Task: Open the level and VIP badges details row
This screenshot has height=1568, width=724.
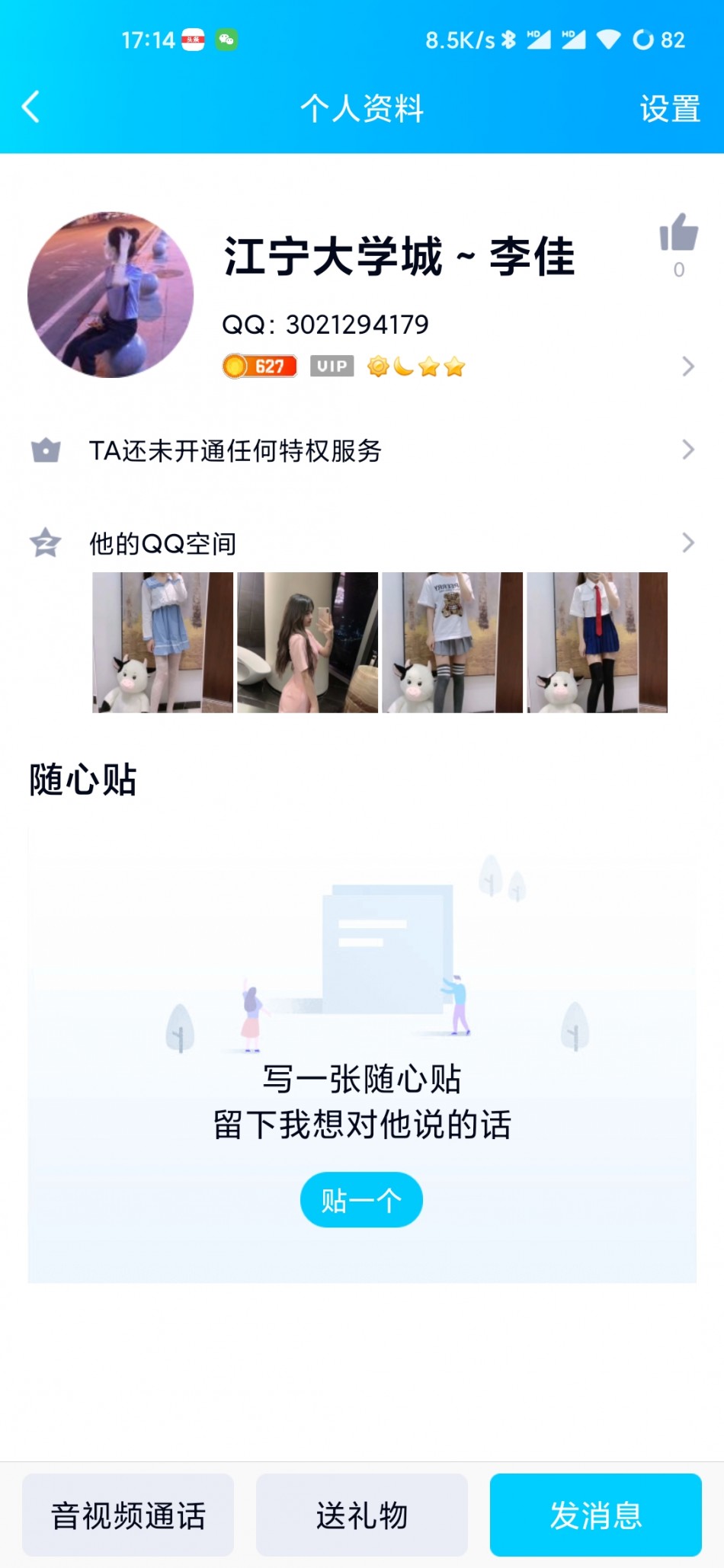Action: tap(457, 366)
